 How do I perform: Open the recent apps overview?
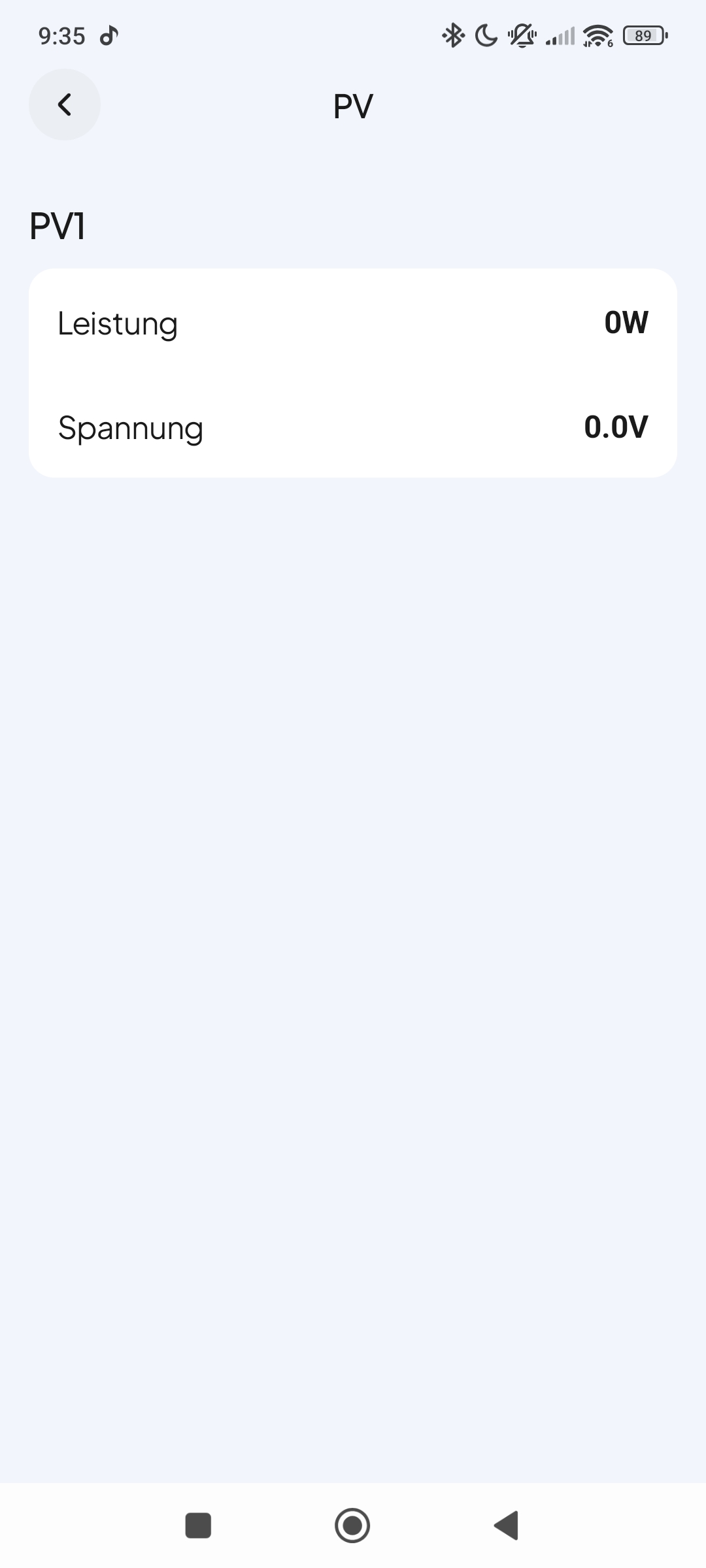198,1526
